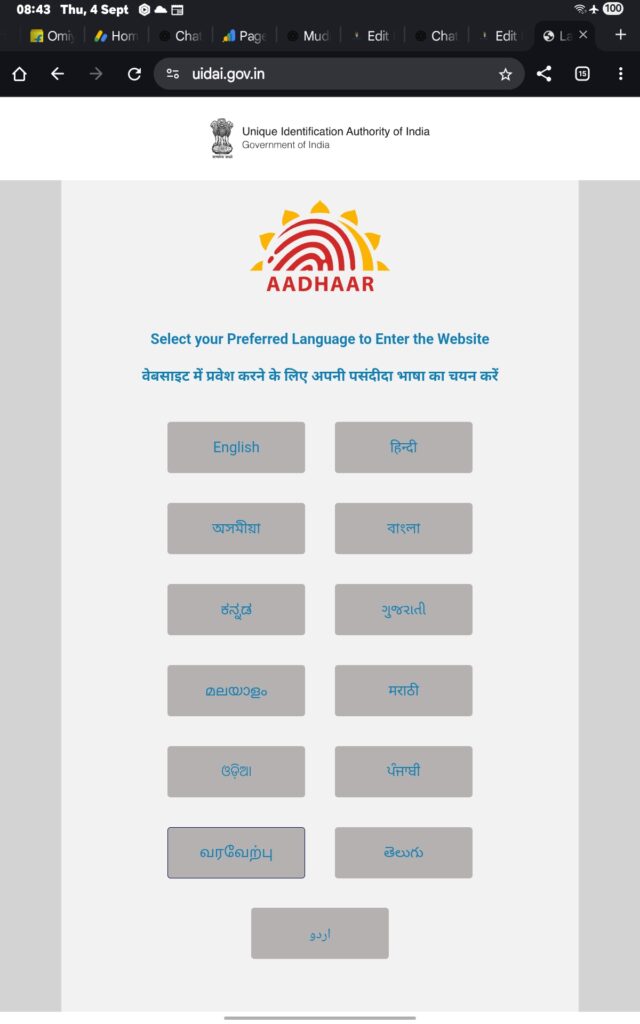
Task: Open a new browser tab
Action: (x=620, y=35)
